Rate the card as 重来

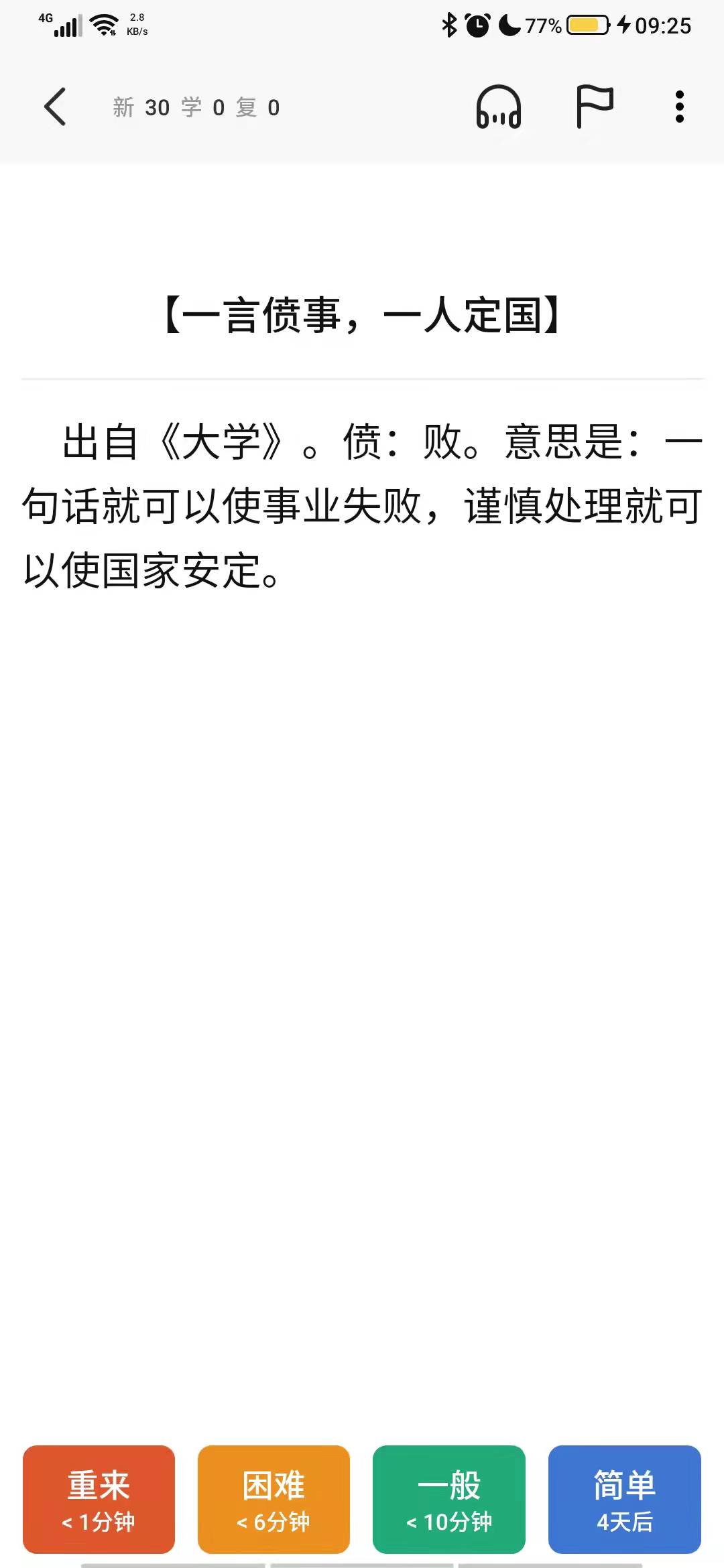(x=99, y=1500)
